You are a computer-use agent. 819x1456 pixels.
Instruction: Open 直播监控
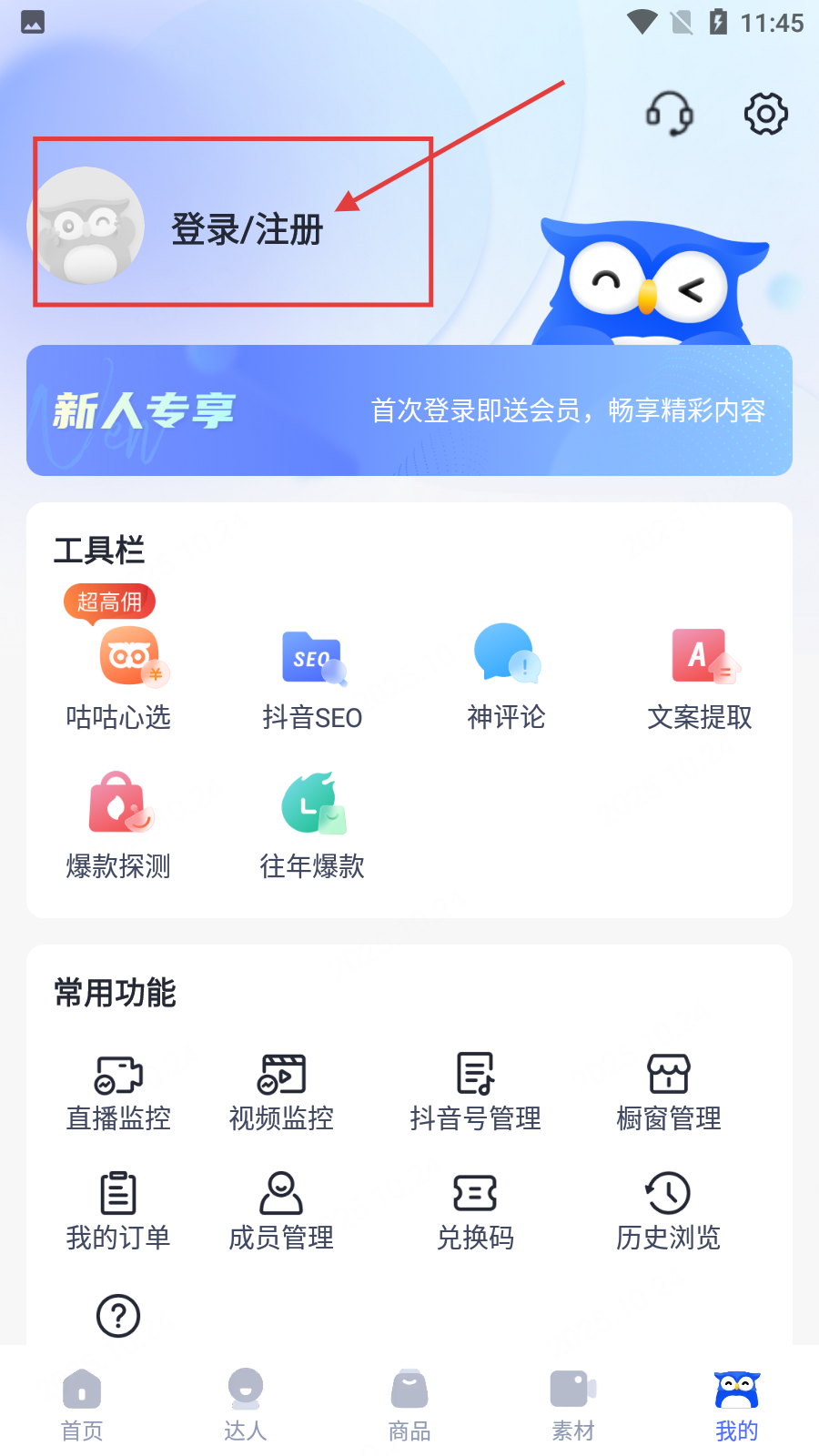tap(119, 1092)
